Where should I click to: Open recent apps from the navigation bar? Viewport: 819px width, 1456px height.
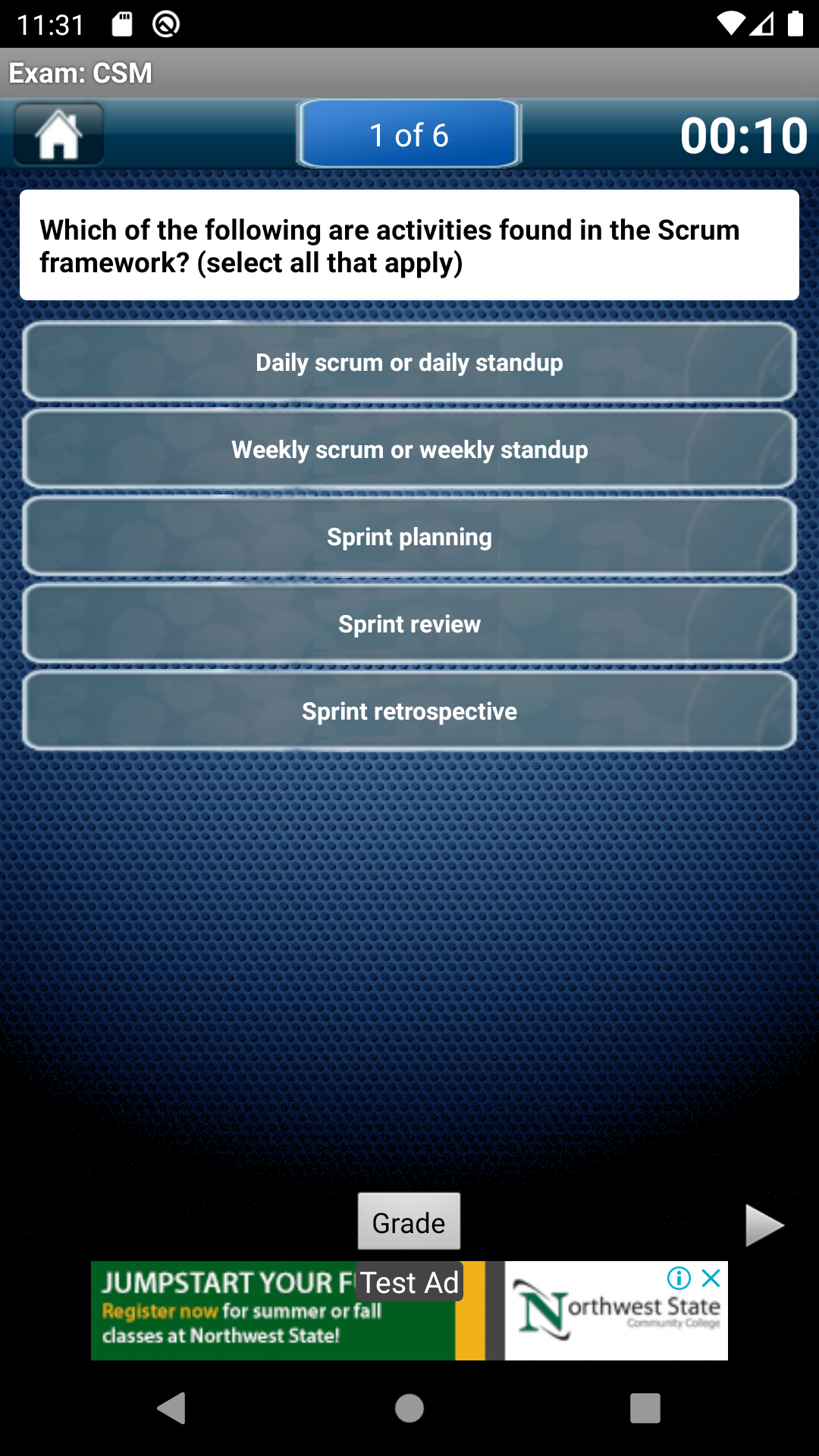[645, 1408]
